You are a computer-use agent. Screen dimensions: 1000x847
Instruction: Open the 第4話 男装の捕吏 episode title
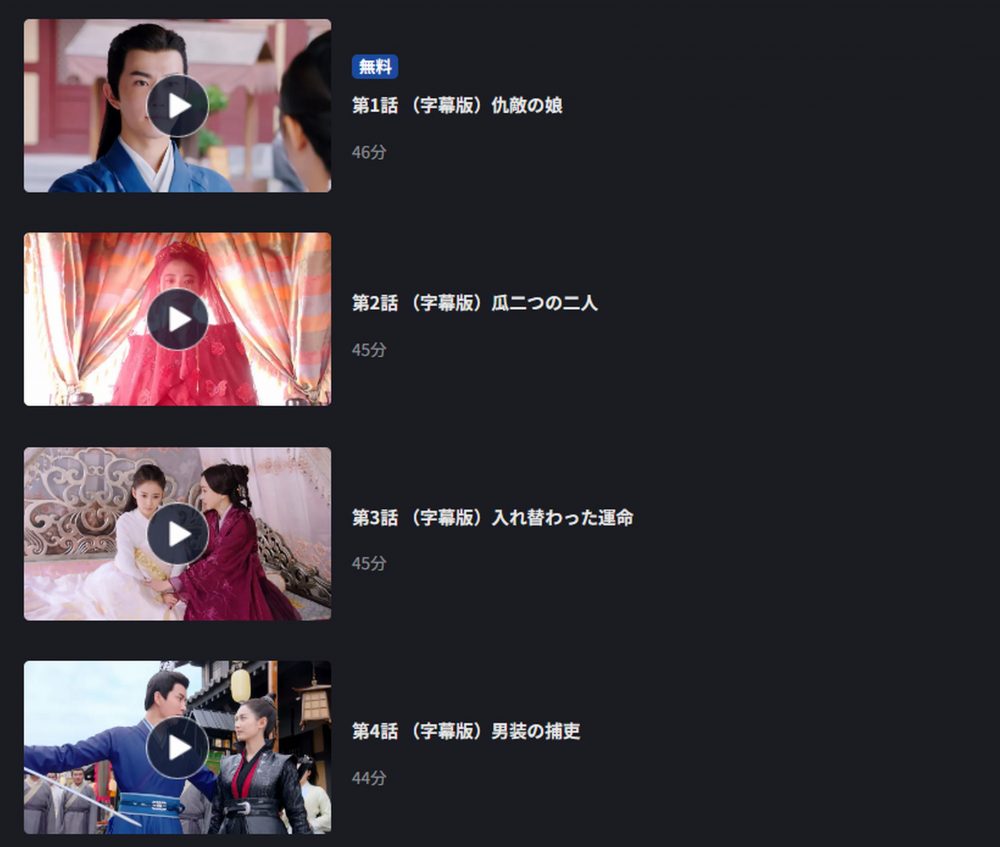tap(466, 731)
